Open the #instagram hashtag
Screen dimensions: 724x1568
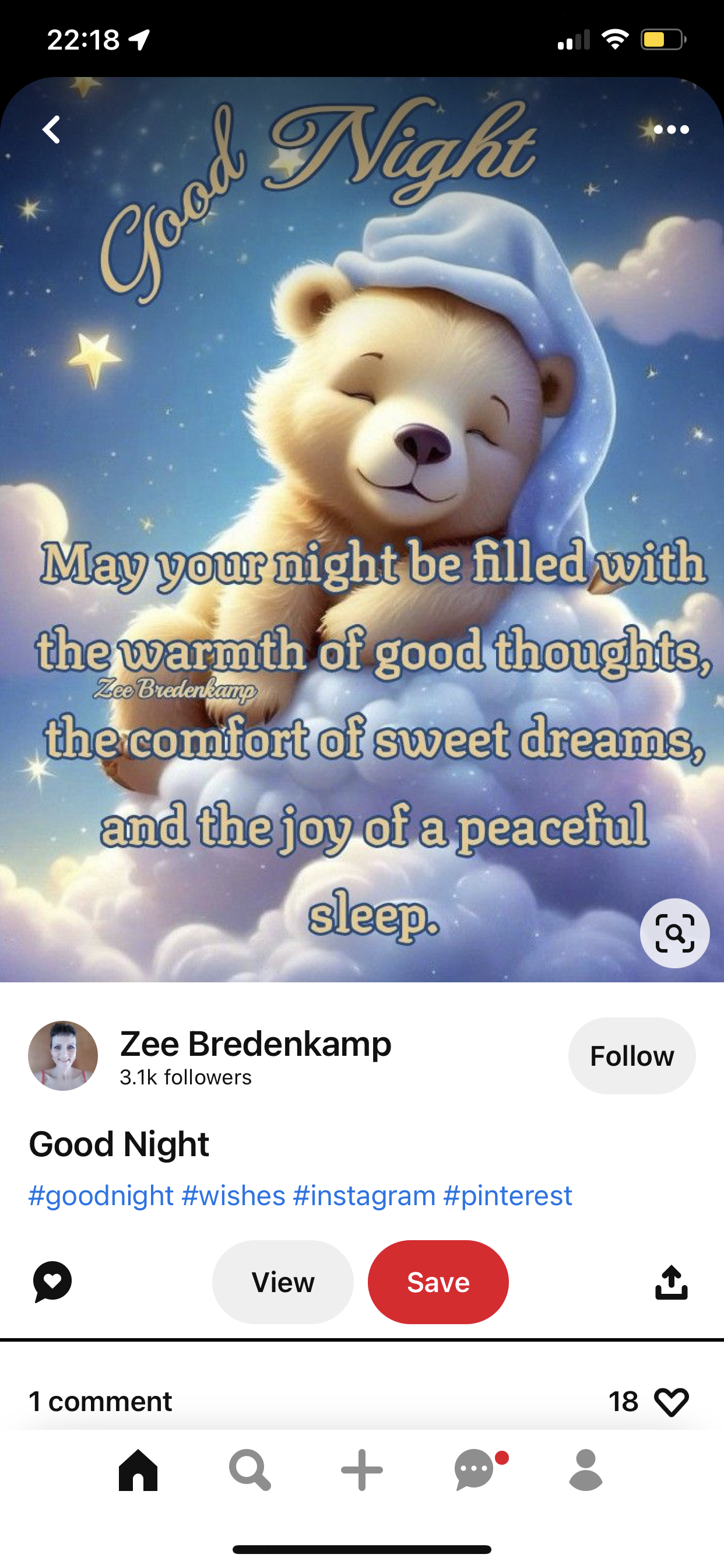pyautogui.click(x=364, y=1195)
